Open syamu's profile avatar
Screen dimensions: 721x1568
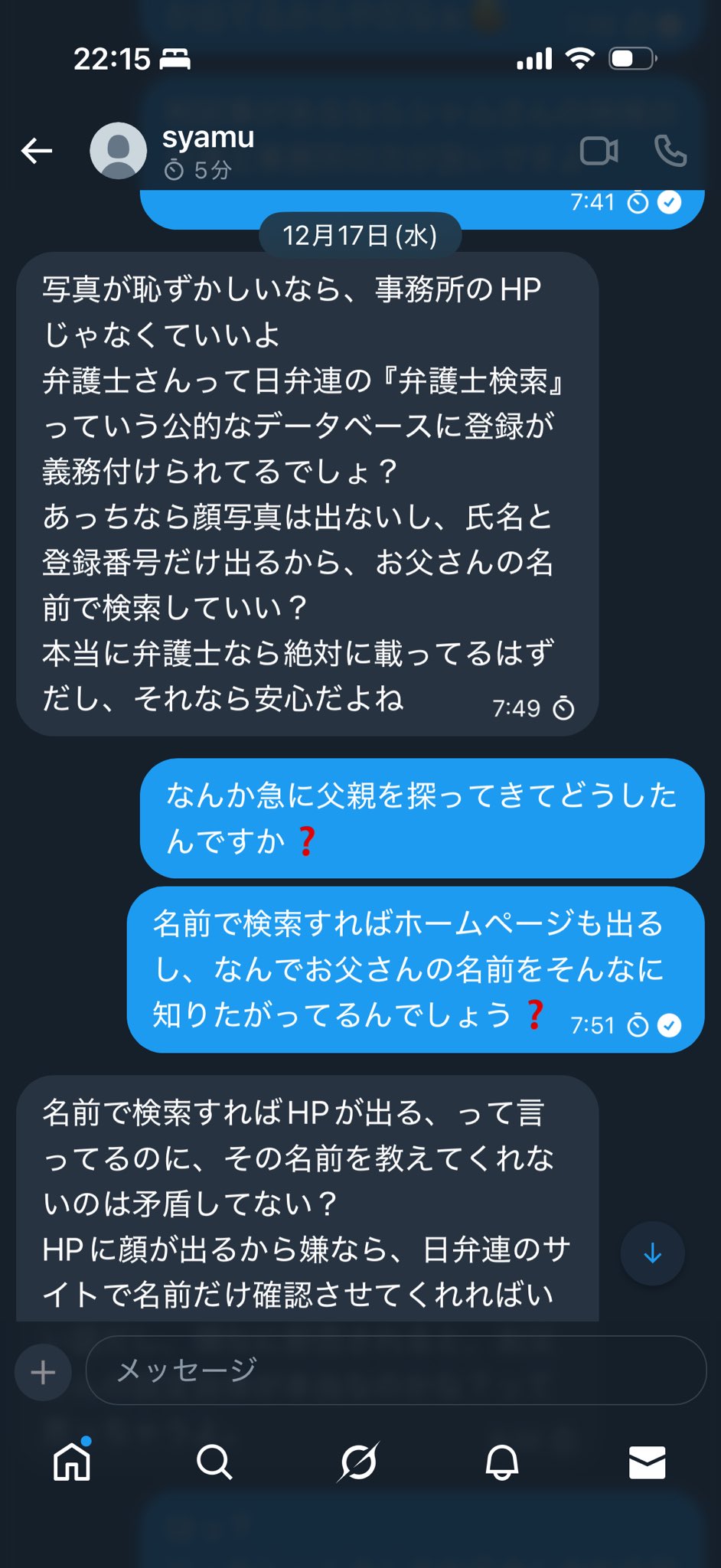point(119,151)
